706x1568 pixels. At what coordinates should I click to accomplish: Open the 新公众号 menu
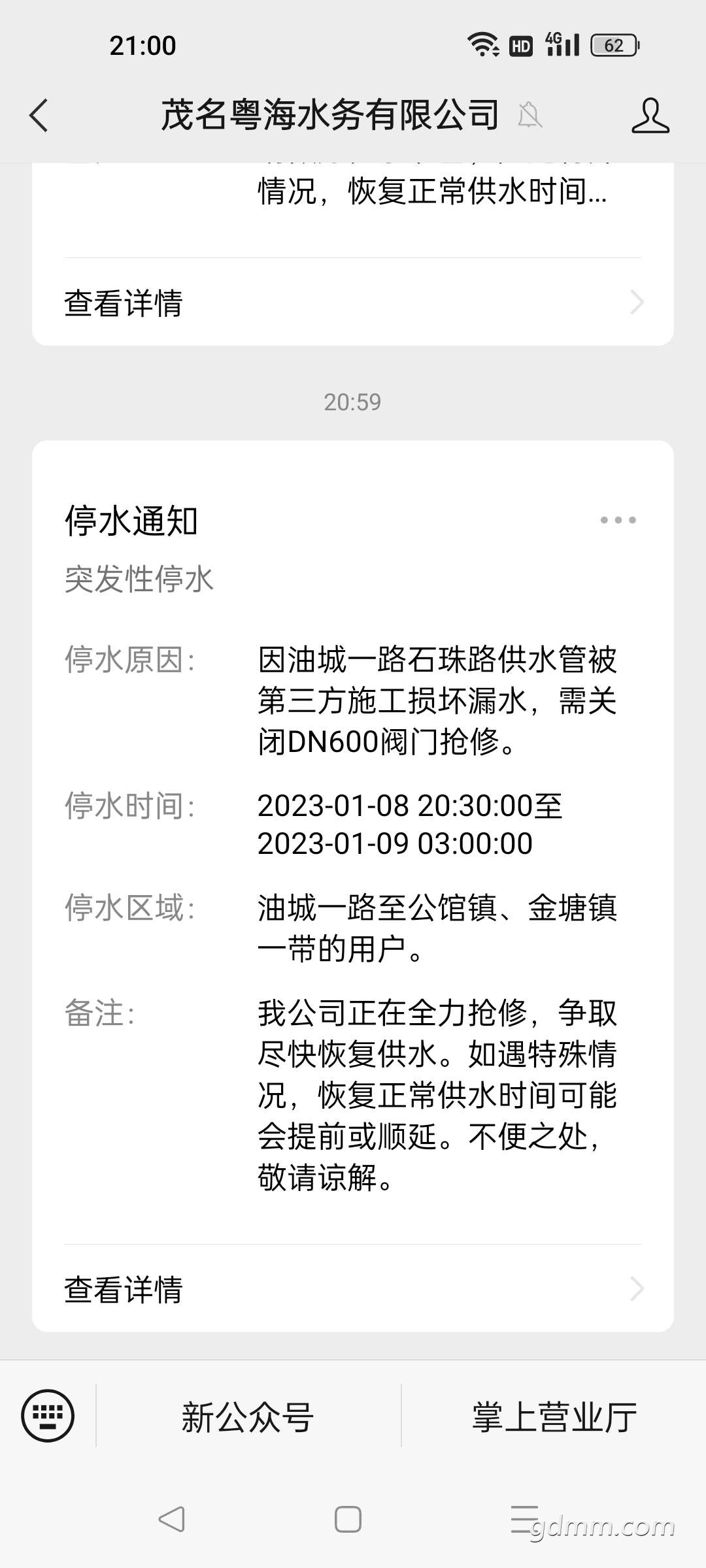tap(248, 1416)
